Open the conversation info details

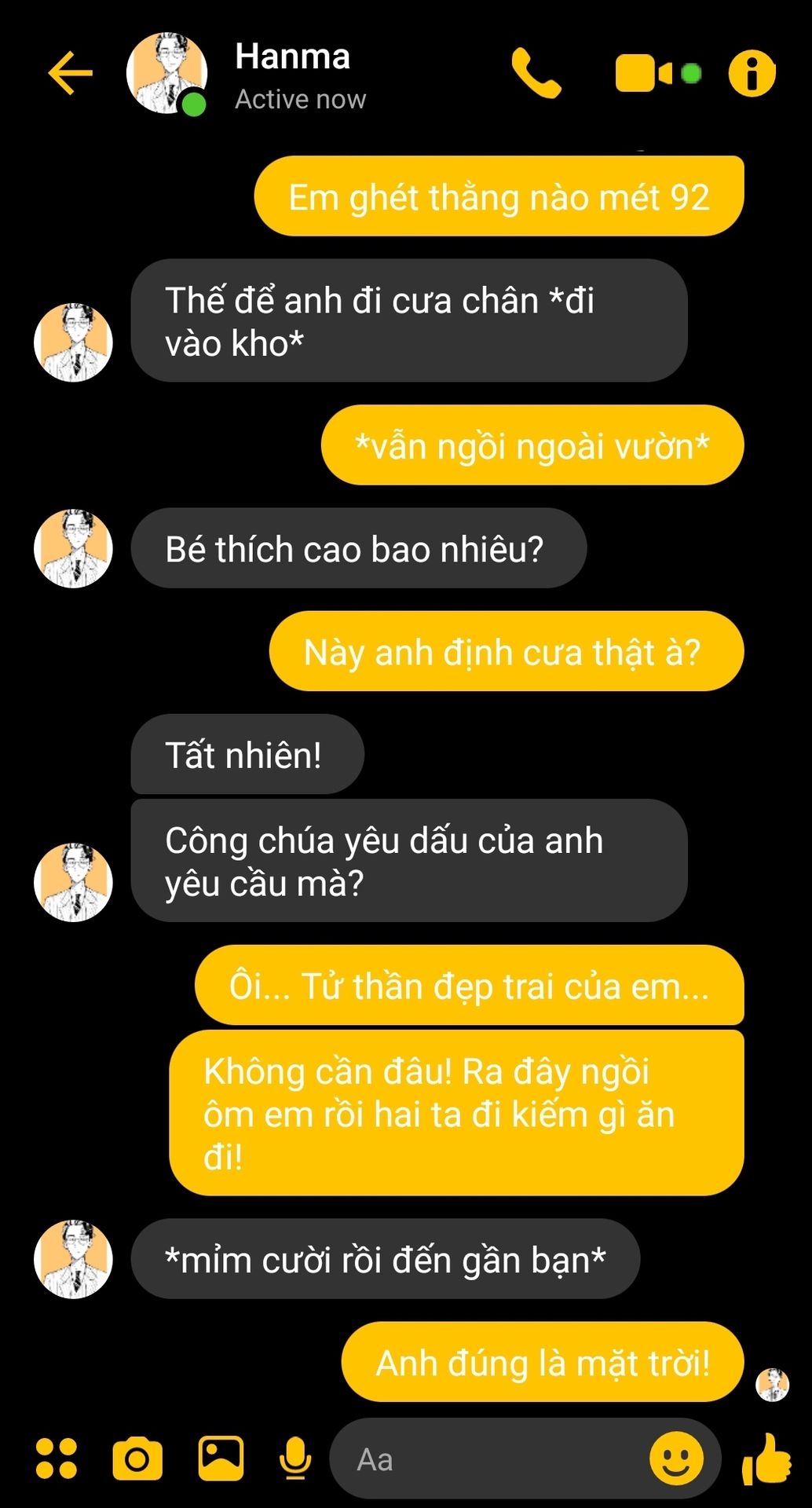point(752,73)
